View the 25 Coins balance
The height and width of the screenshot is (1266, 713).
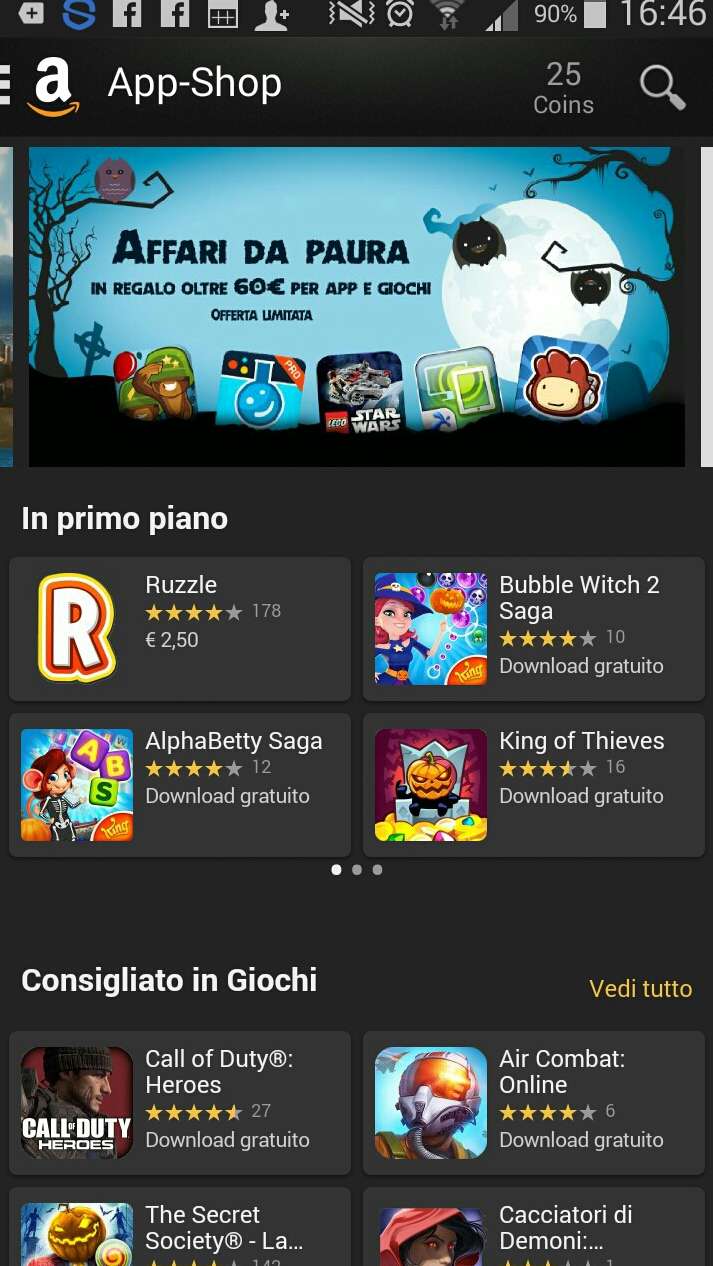[563, 88]
